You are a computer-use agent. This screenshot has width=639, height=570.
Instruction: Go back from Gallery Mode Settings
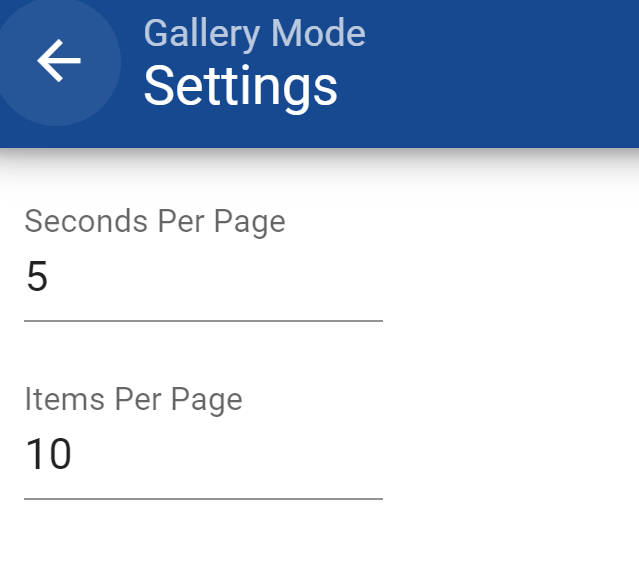59,62
